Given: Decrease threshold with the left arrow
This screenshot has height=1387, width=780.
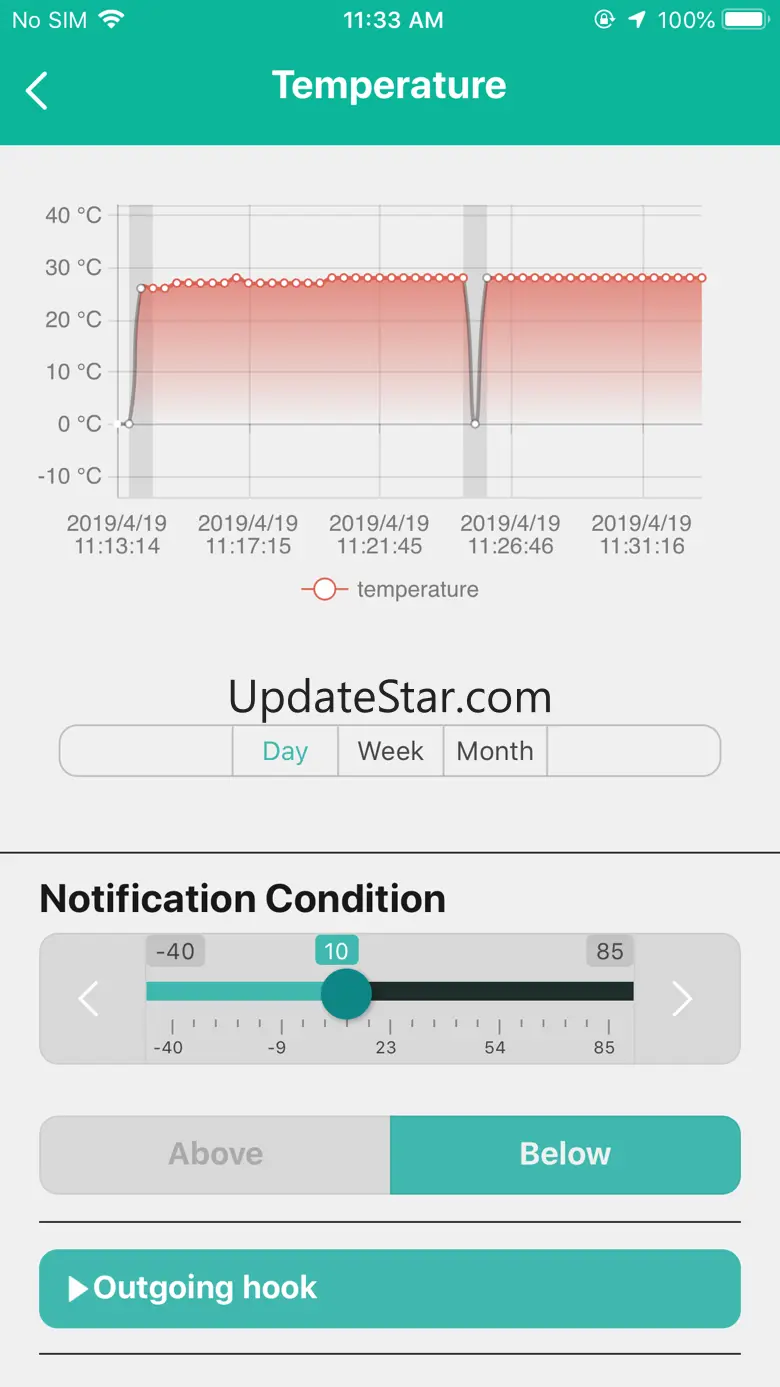Looking at the screenshot, I should pos(89,998).
